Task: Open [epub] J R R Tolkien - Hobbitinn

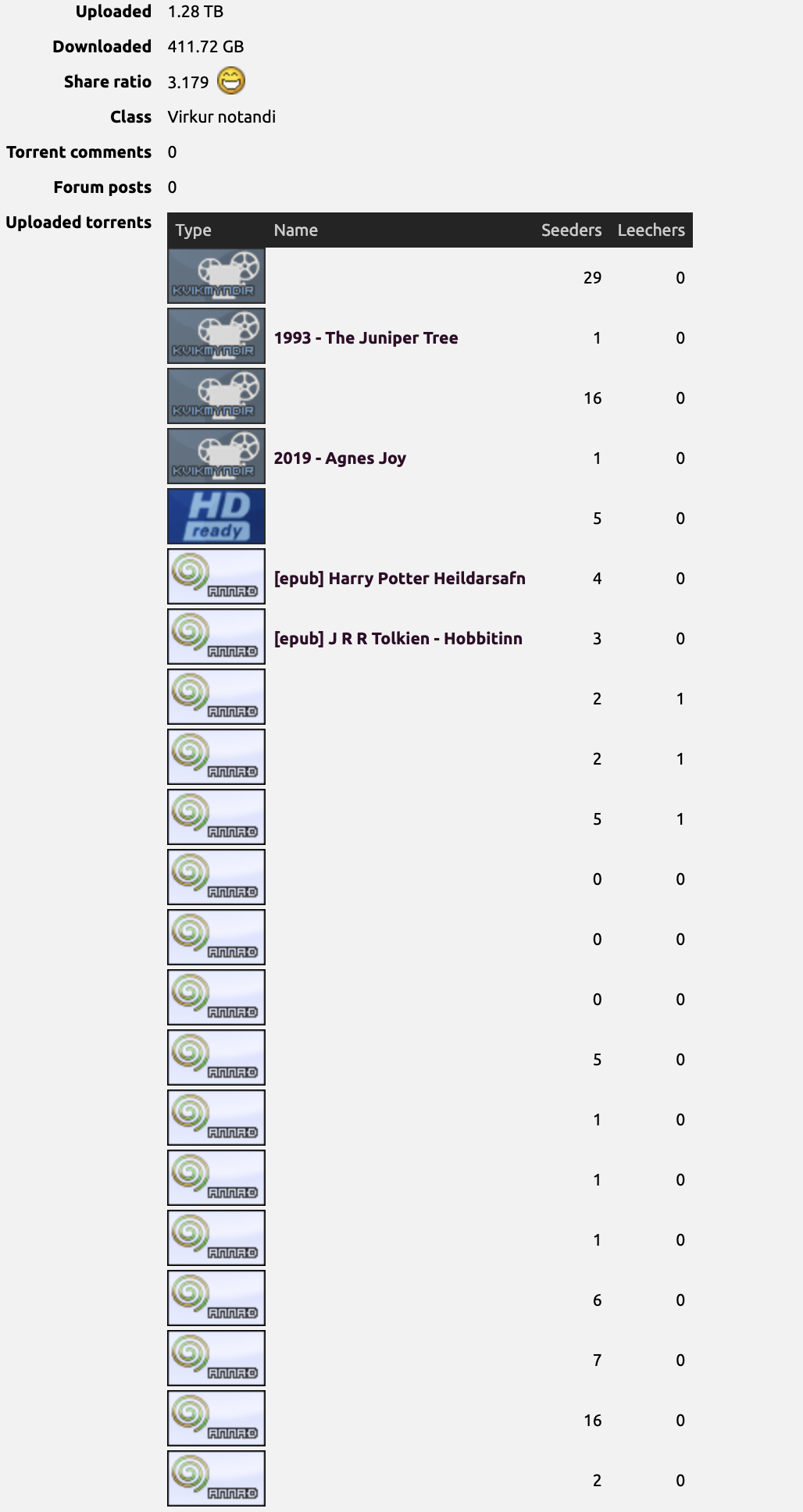Action: tap(398, 639)
